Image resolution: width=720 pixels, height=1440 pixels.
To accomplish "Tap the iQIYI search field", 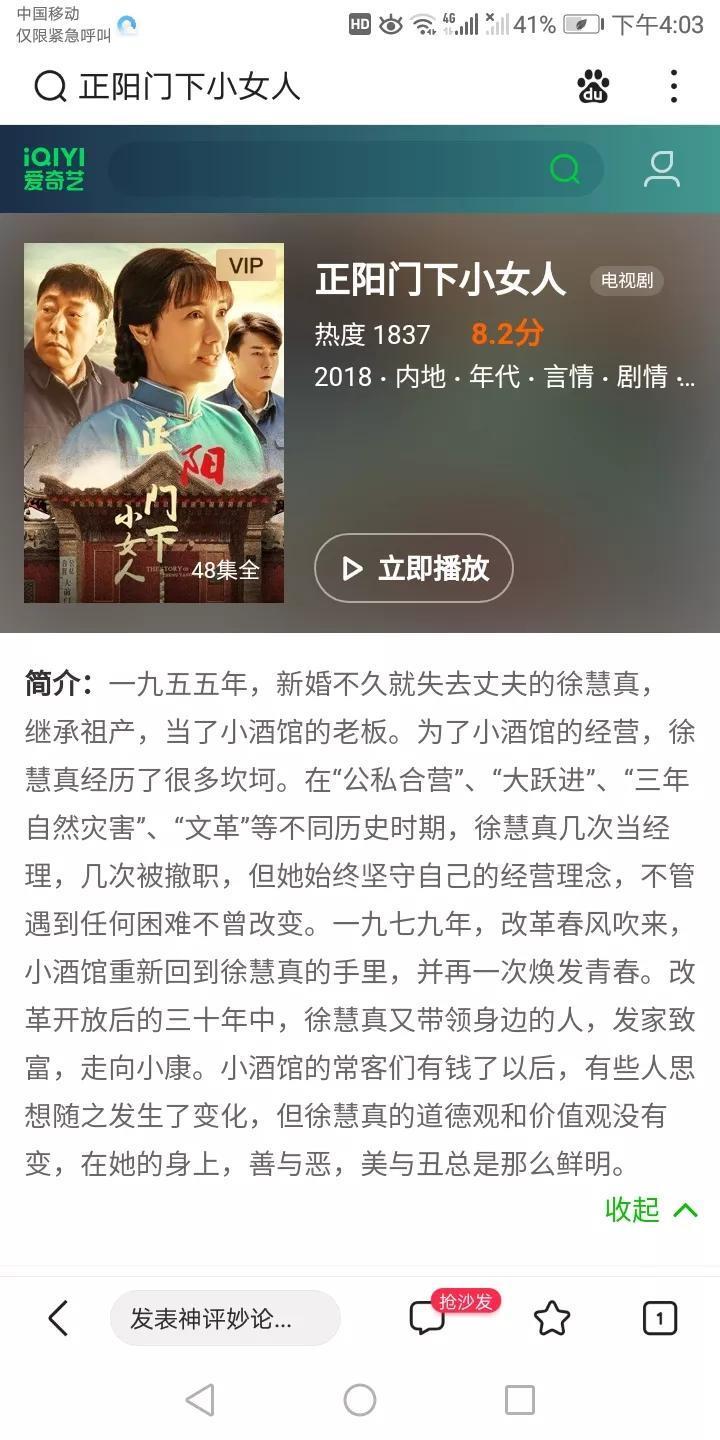I will (330, 169).
